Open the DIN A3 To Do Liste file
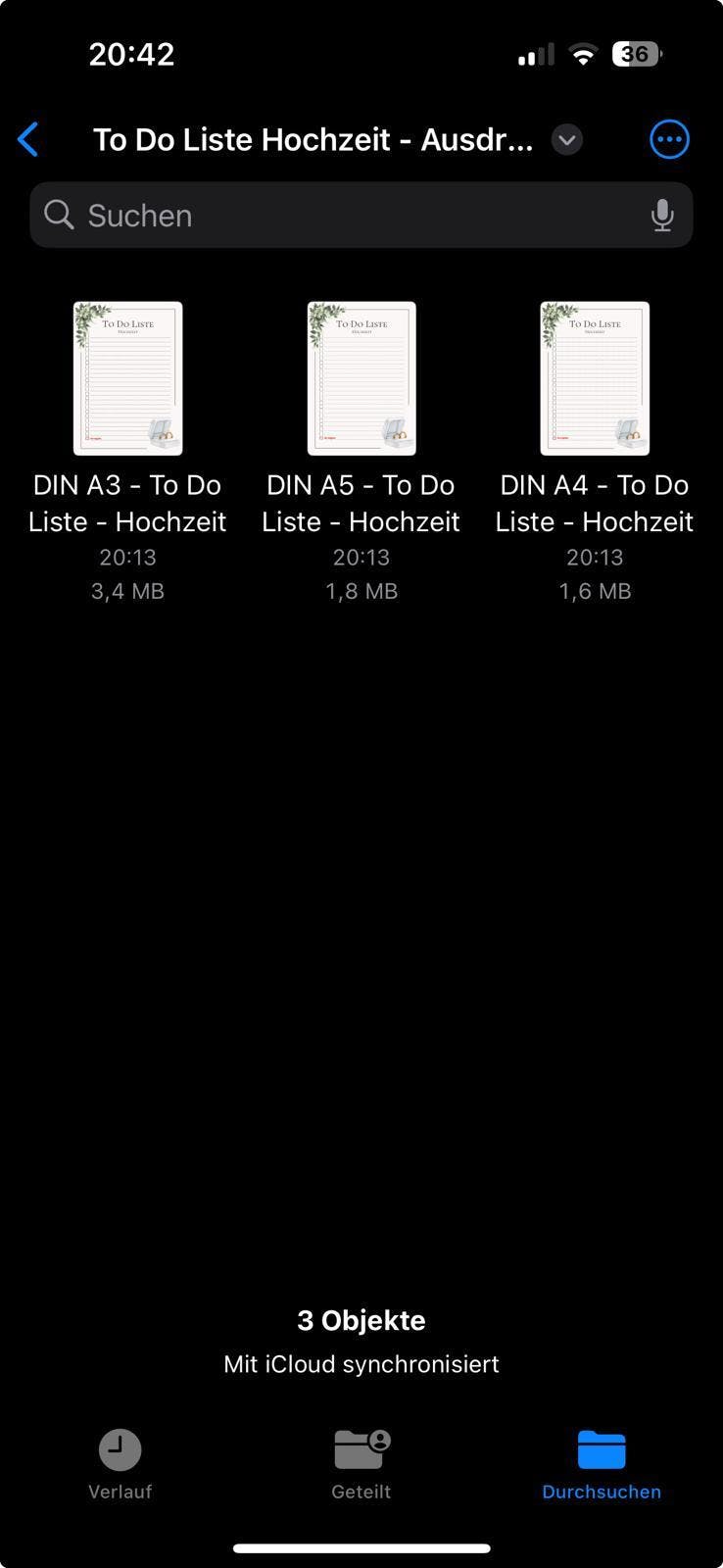 pos(128,378)
